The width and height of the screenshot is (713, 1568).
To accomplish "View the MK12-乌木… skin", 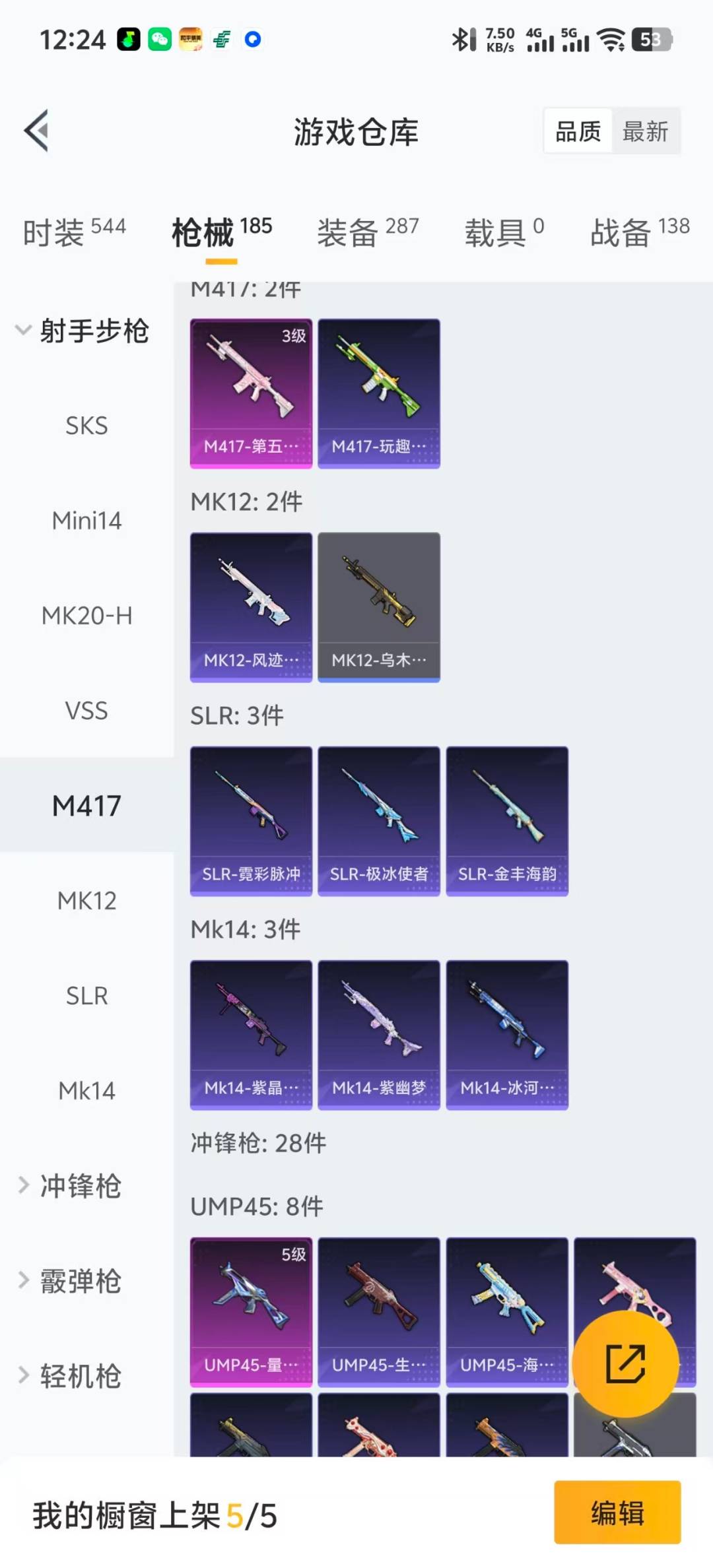I will click(x=379, y=607).
